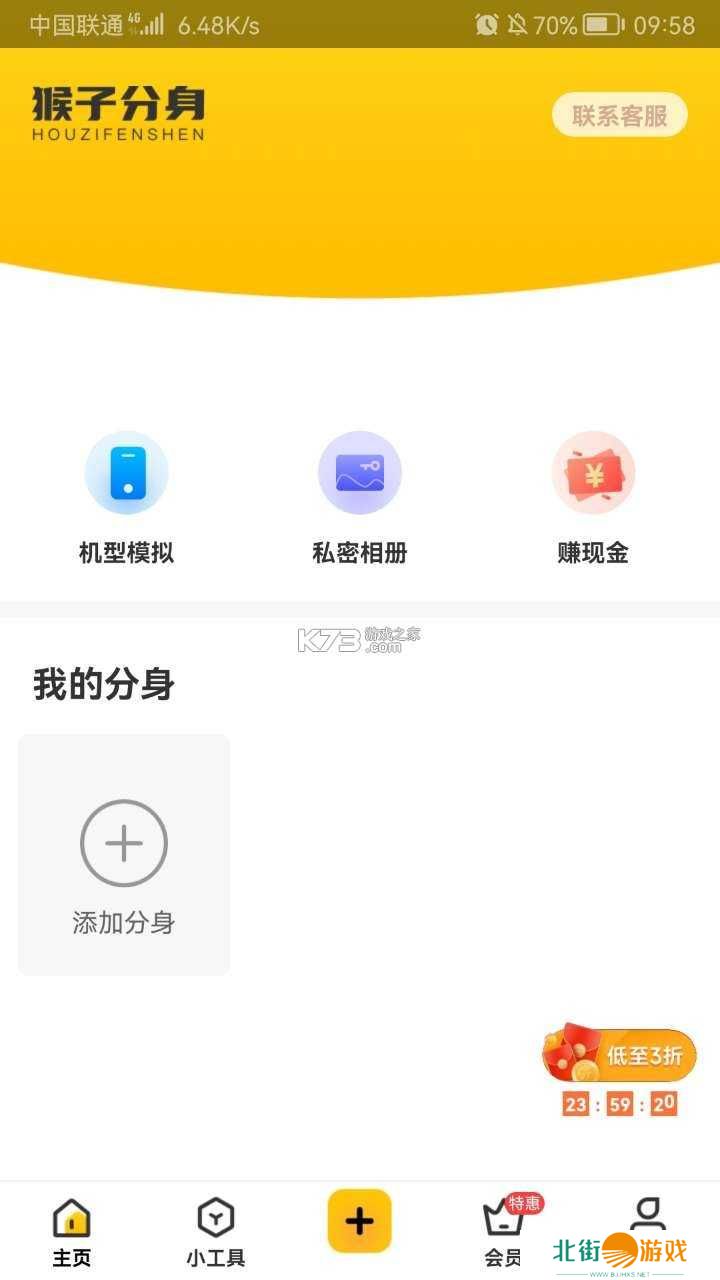Tap the 联系客服 button
Image resolution: width=720 pixels, height=1280 pixels.
tap(619, 116)
